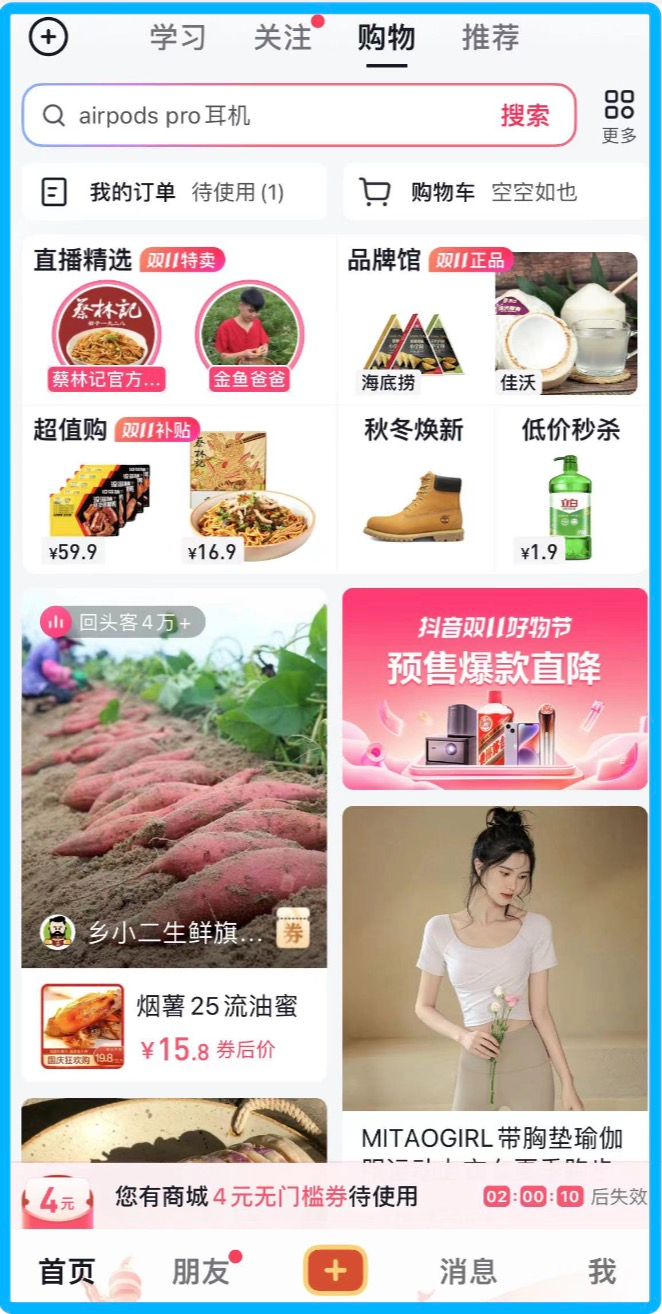The height and width of the screenshot is (1314, 662).
Task: Tap the 搜索 button
Action: point(525,116)
